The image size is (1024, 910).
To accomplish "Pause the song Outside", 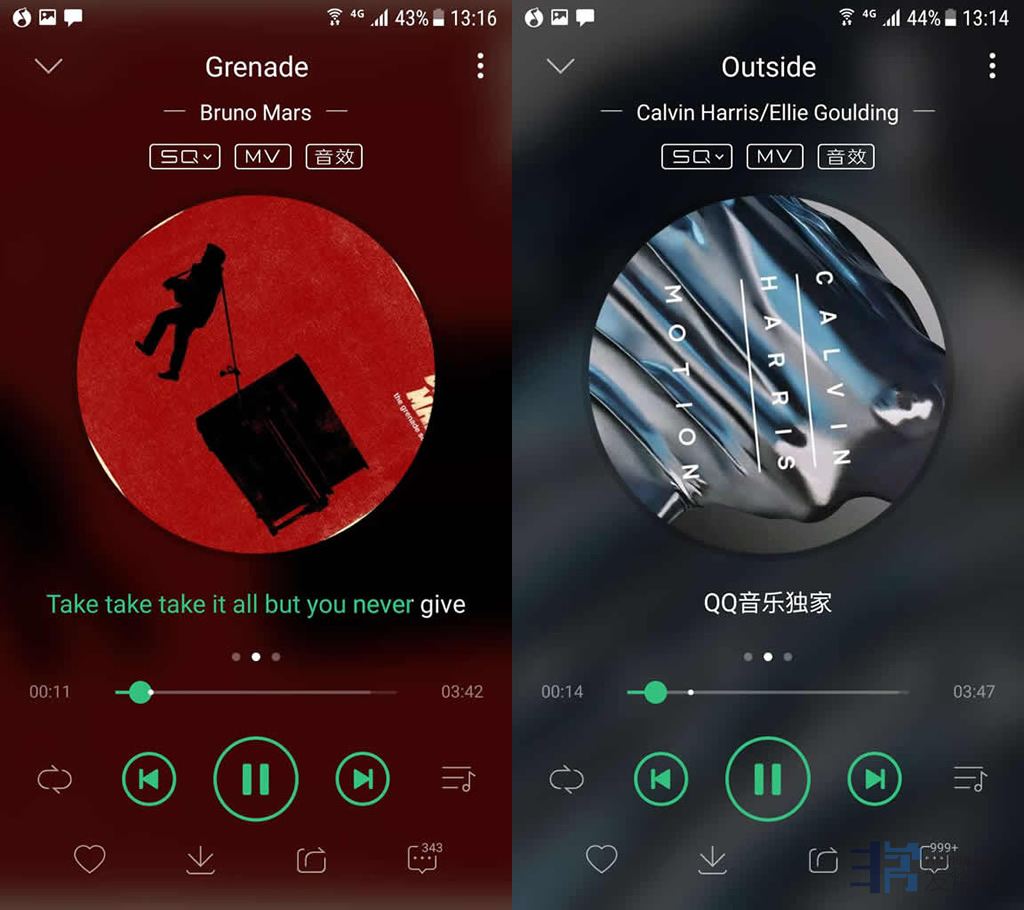I will click(768, 779).
